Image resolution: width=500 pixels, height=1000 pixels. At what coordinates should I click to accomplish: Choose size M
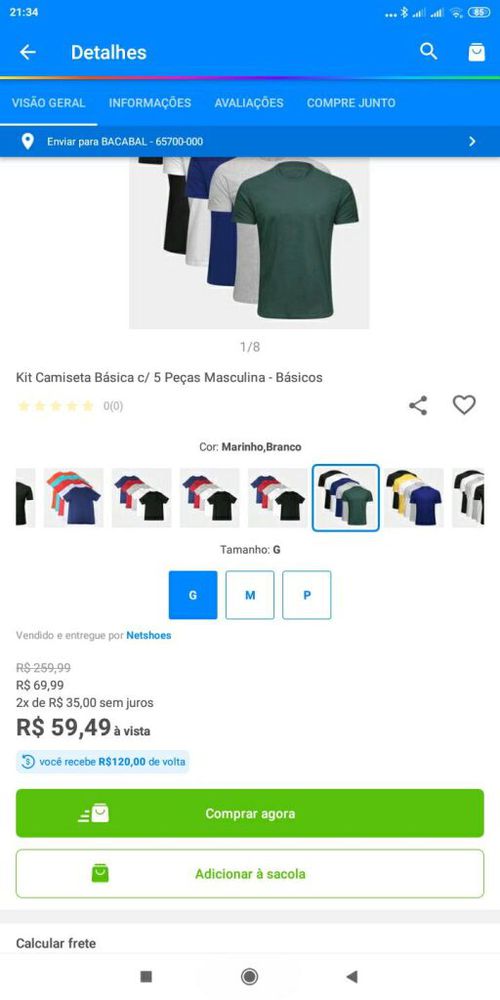click(x=250, y=595)
